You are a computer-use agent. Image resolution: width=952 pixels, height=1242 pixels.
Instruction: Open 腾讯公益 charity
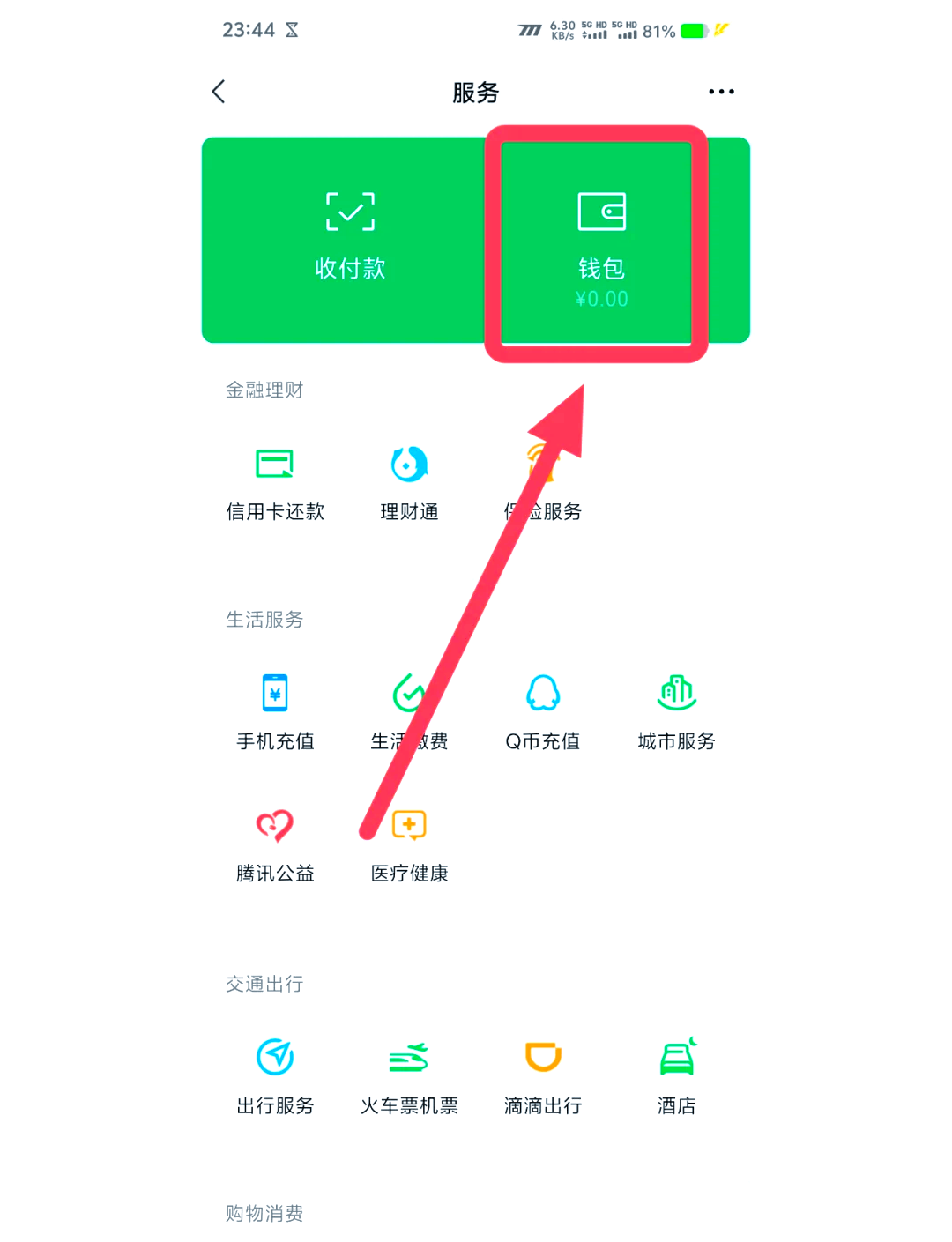pos(275,844)
